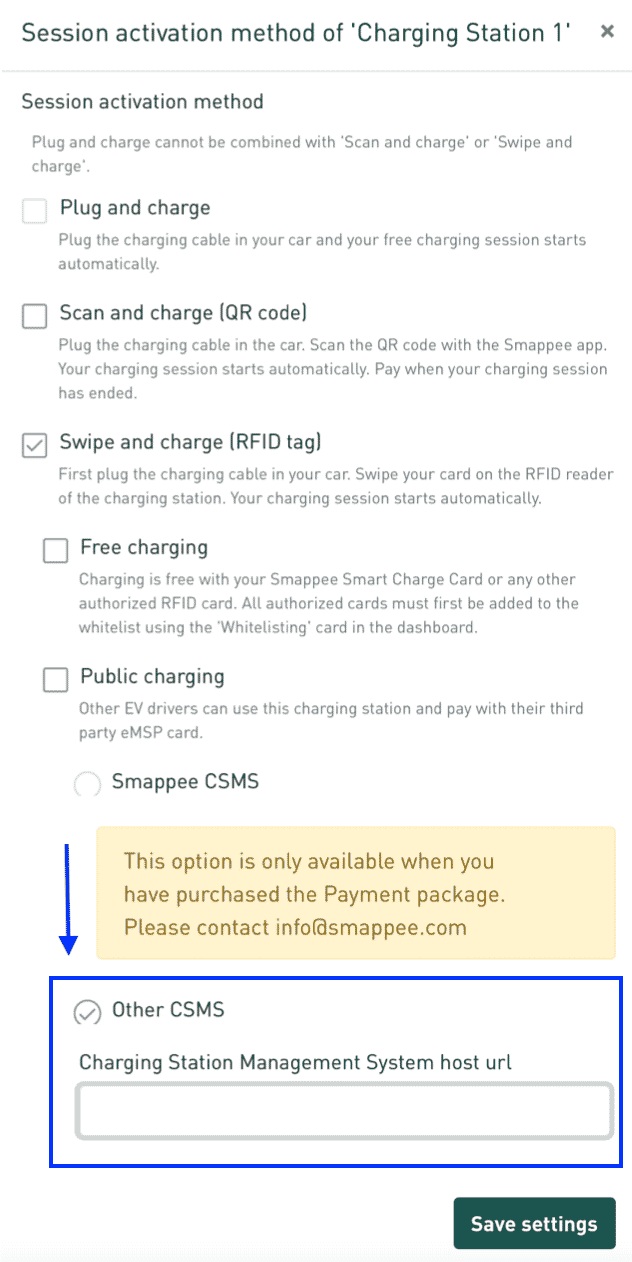Focus the CSMS host url text field
Image resolution: width=632 pixels, height=1262 pixels.
tap(344, 1111)
